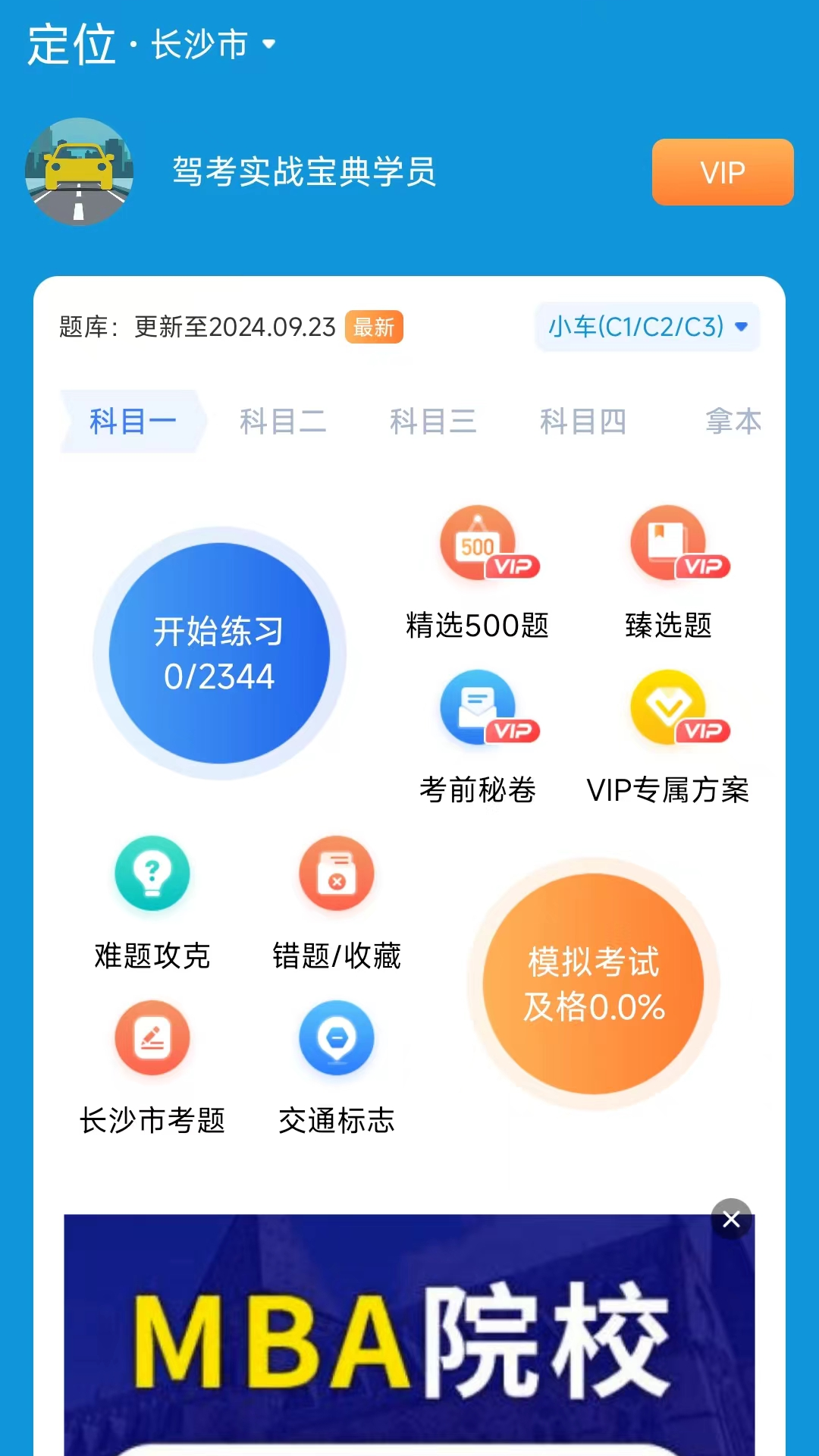Dismiss the MBA院校 ad banner
Screen dimensions: 819x1456
(731, 1219)
